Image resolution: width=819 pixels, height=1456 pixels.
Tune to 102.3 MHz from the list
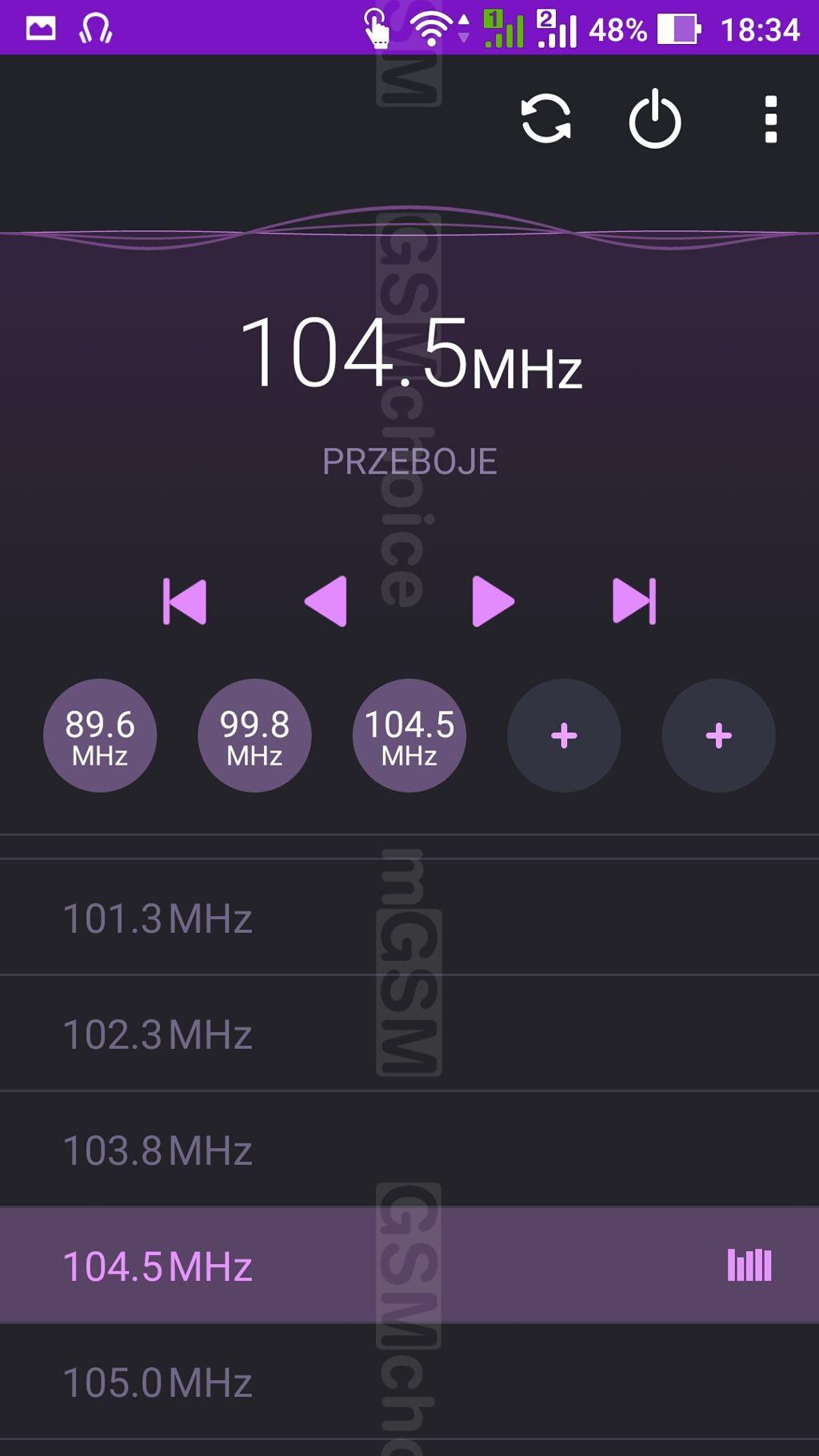pyautogui.click(x=409, y=1033)
